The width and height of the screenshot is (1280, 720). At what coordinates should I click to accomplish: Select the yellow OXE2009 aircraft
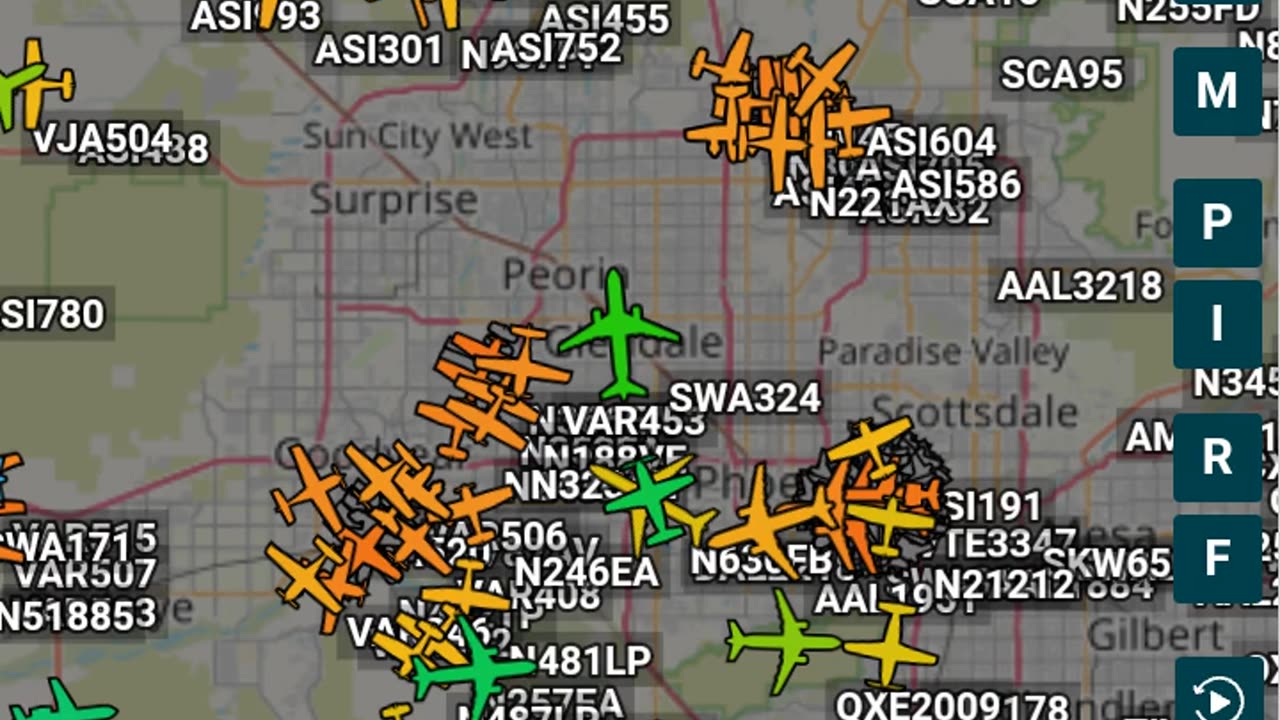click(x=889, y=647)
